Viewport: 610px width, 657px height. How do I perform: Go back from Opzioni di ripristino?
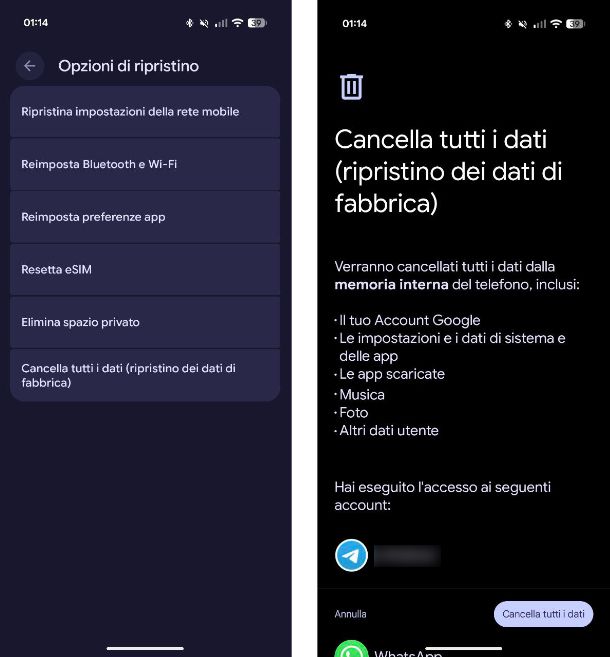click(30, 66)
